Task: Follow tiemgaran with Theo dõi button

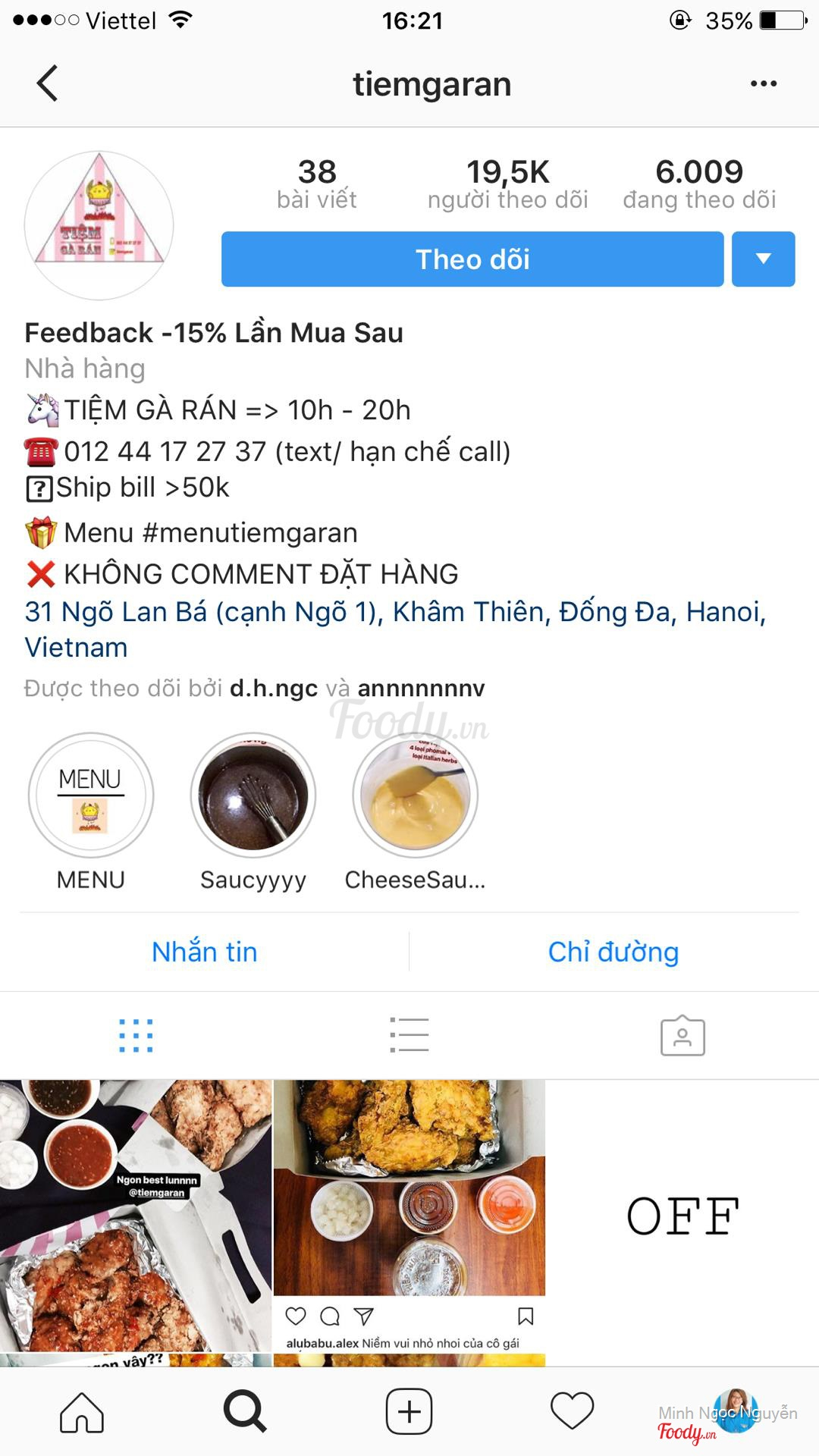Action: tap(472, 259)
